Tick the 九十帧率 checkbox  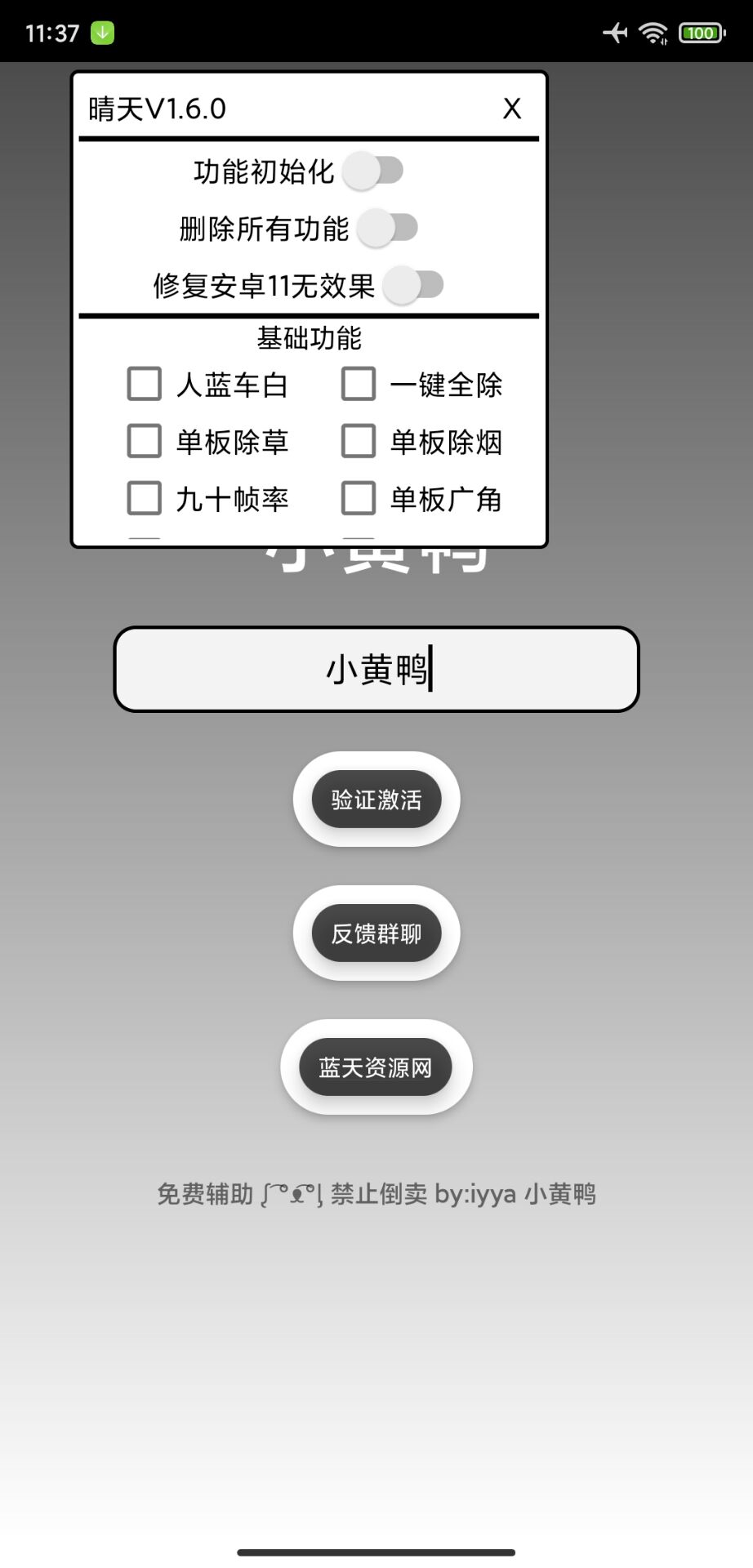pyautogui.click(x=145, y=498)
